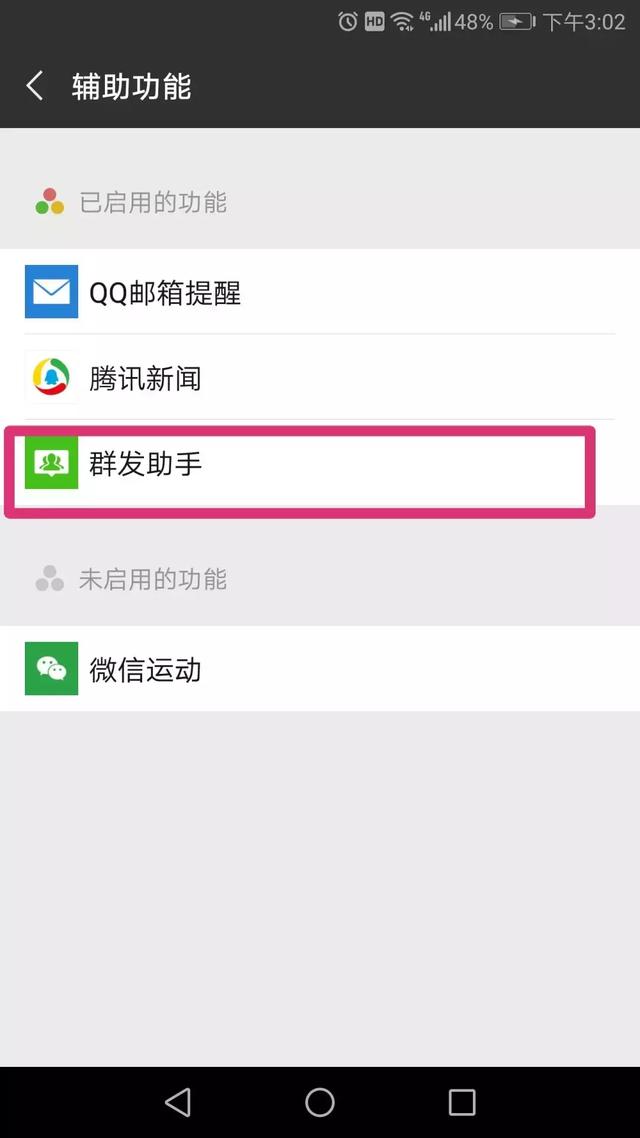Open 微信运动 under disabled features
640x1138 pixels.
tap(320, 668)
